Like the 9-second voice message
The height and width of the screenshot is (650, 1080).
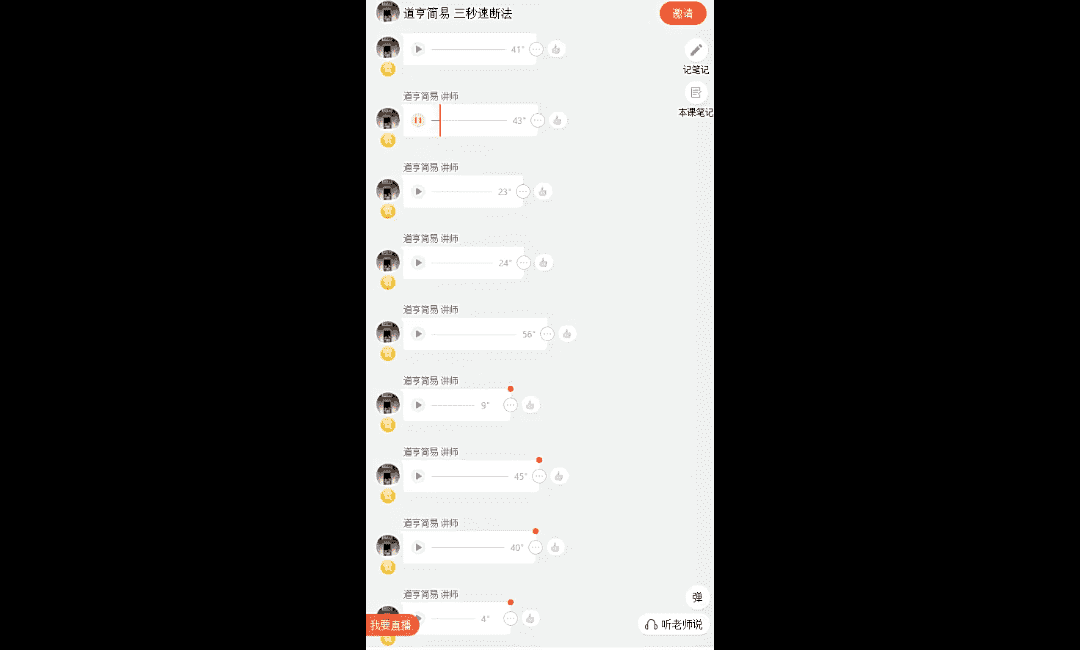[x=531, y=405]
